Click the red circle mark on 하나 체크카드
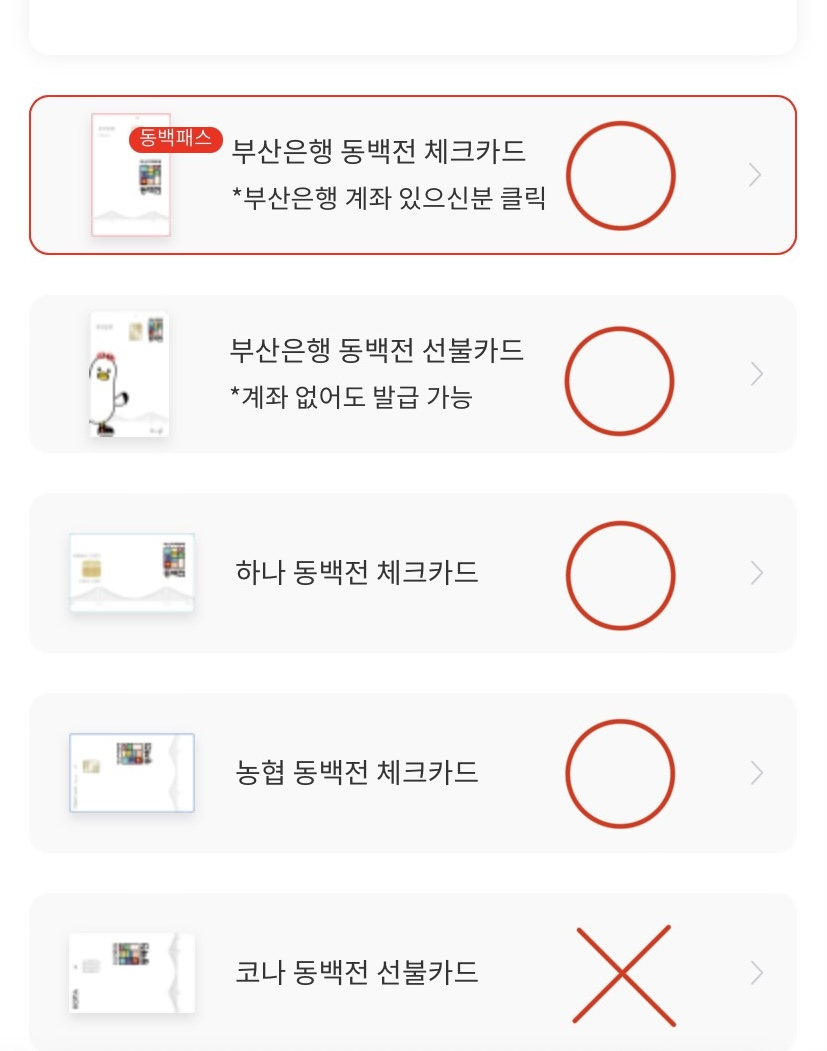Image resolution: width=827 pixels, height=1051 pixels. [x=620, y=575]
